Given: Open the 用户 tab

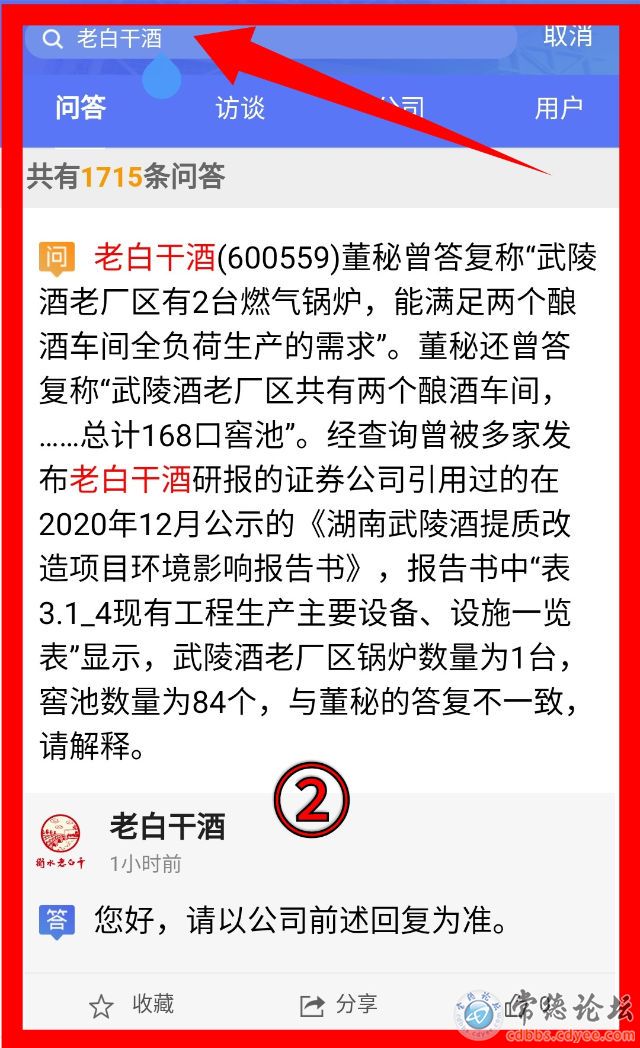Looking at the screenshot, I should [558, 108].
